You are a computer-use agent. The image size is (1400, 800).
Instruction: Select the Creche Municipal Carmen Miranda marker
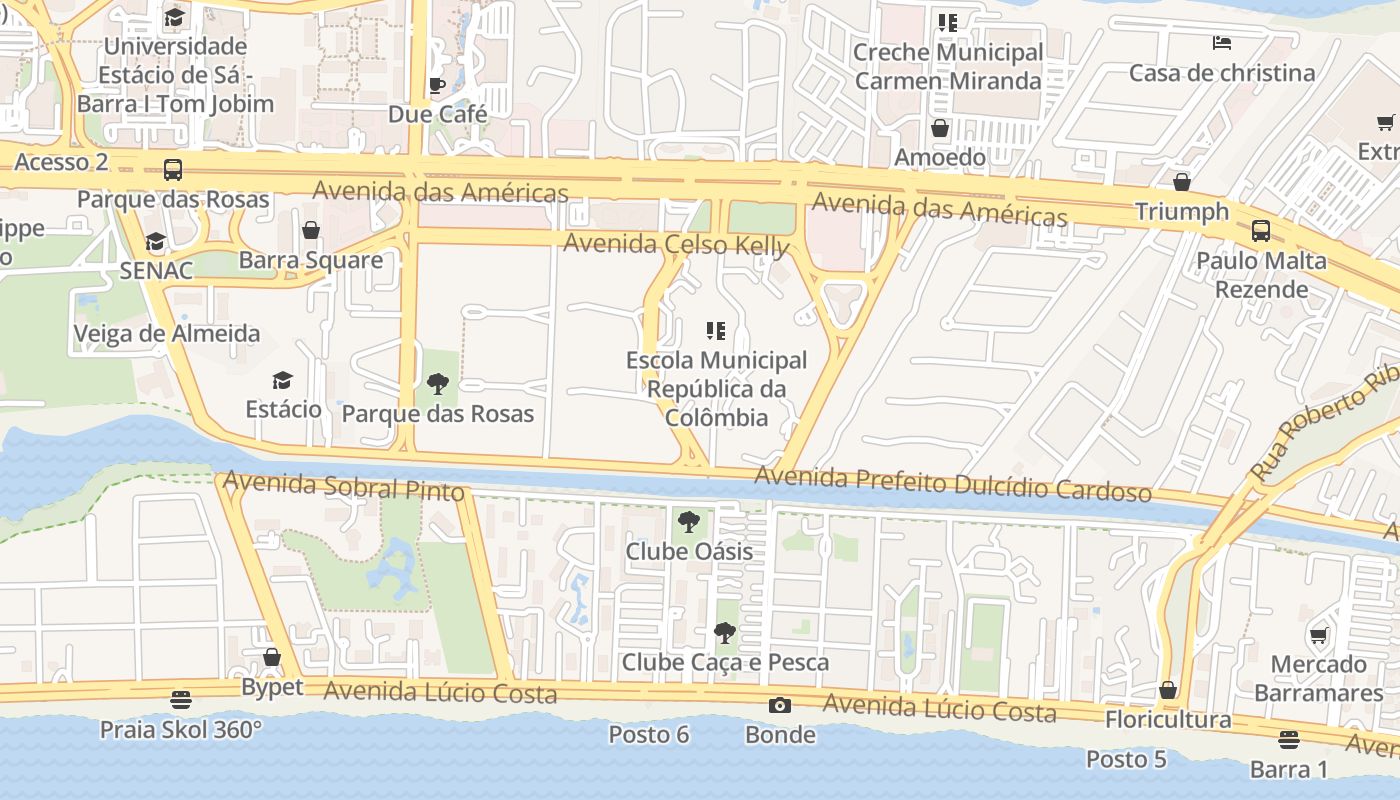coord(947,22)
